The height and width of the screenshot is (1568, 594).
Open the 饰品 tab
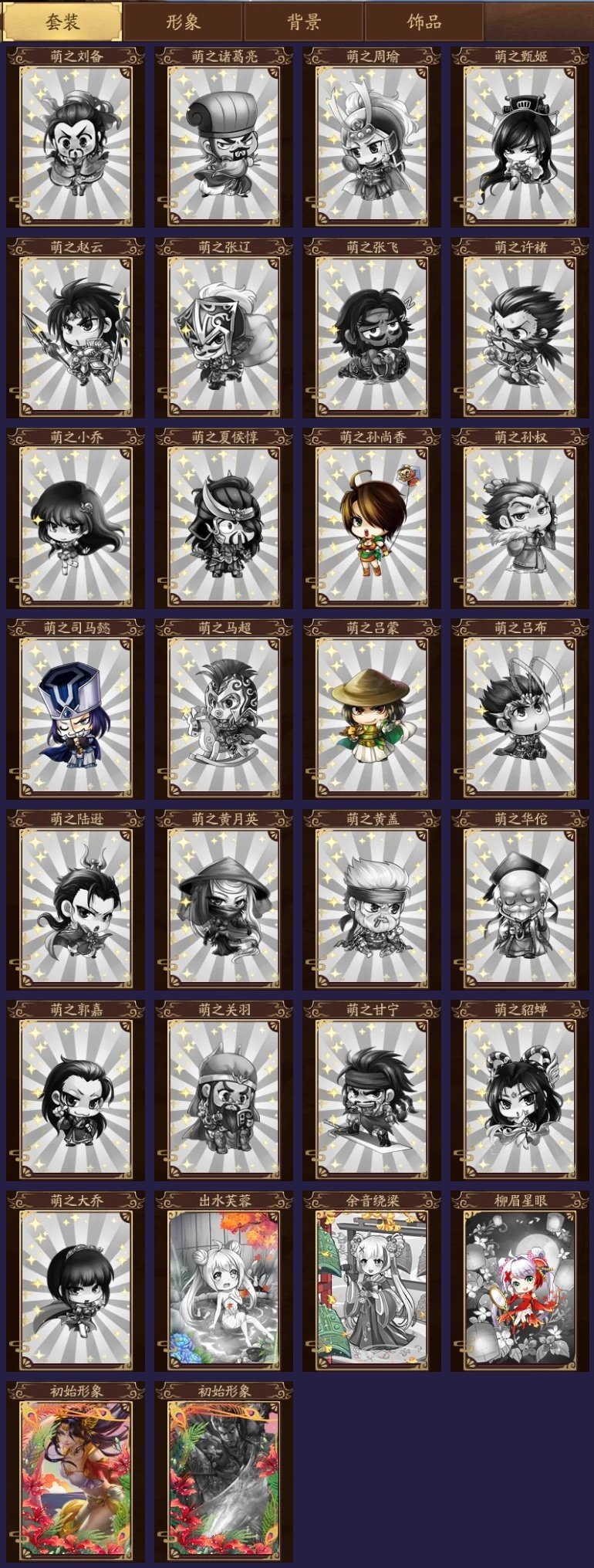tap(424, 22)
